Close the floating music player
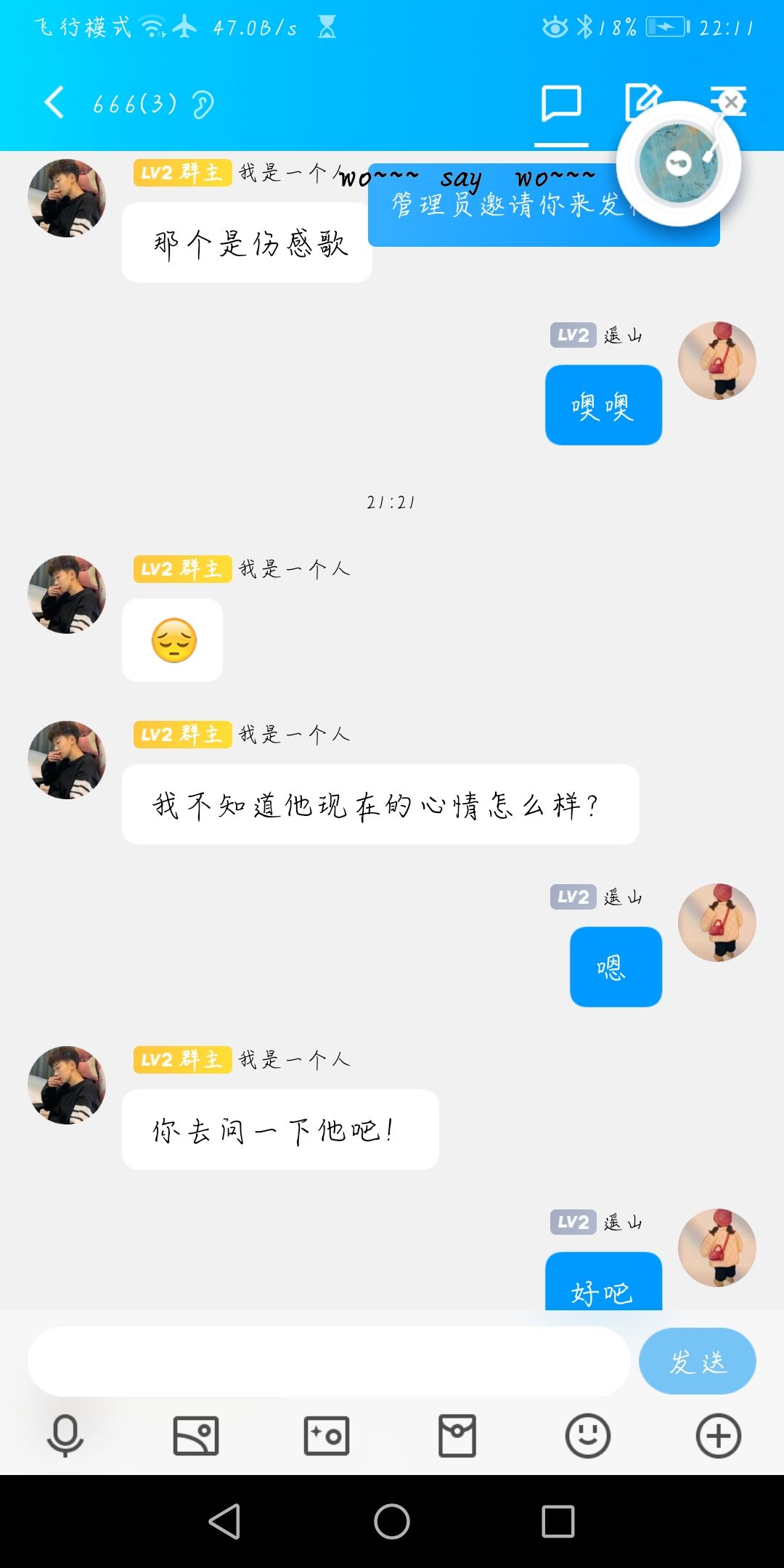784x1568 pixels. tap(732, 102)
